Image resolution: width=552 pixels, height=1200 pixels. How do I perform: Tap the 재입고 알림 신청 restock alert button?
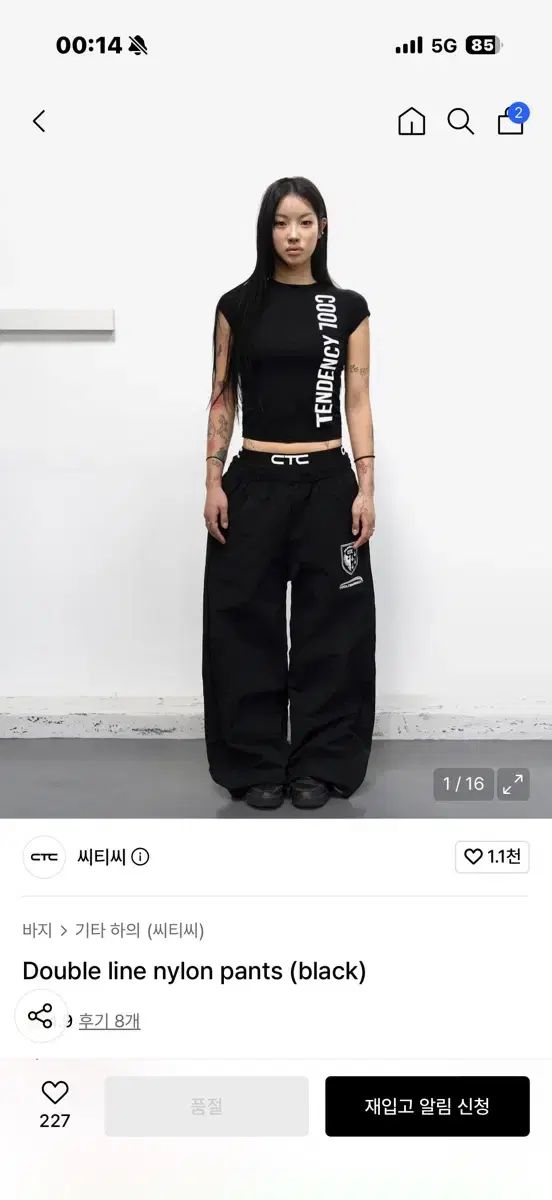tap(427, 1106)
